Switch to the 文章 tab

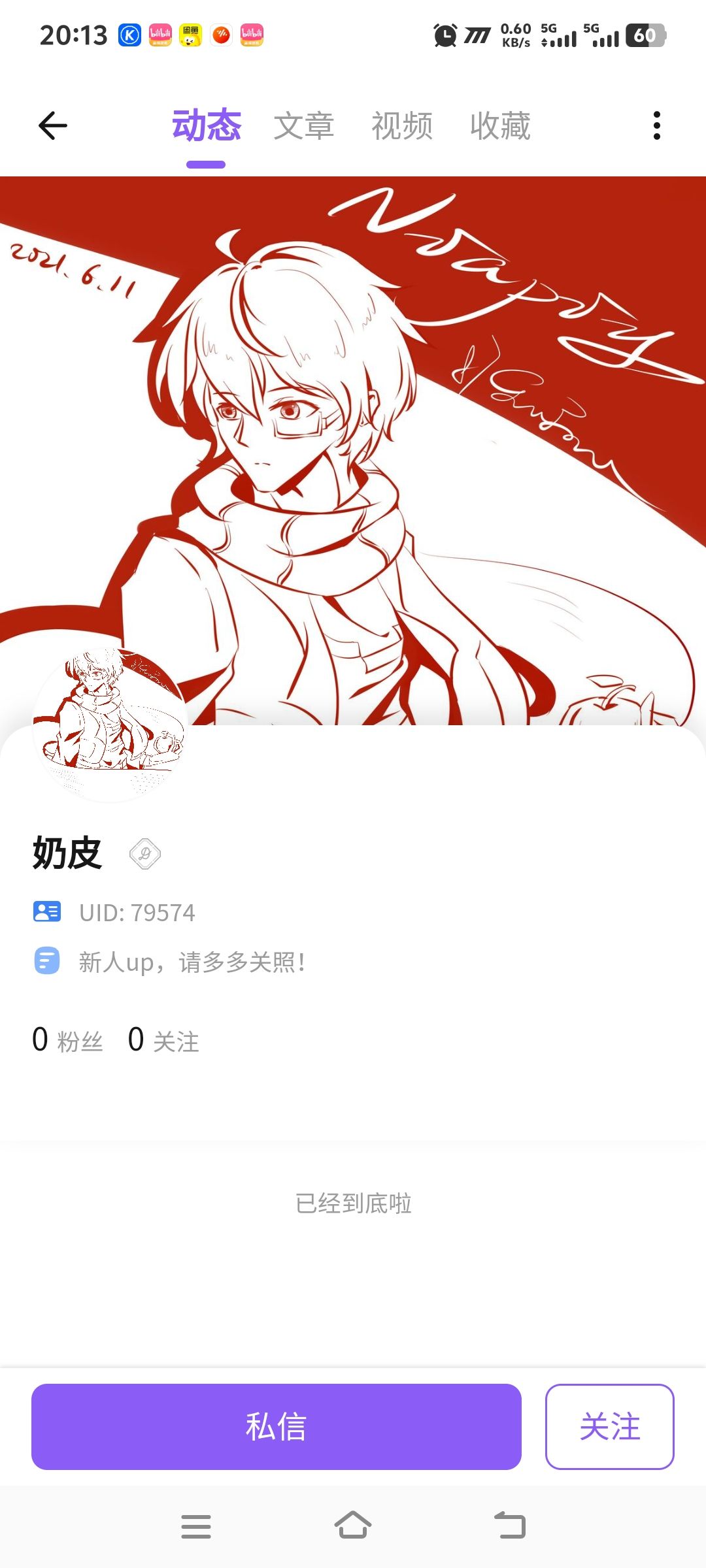304,125
